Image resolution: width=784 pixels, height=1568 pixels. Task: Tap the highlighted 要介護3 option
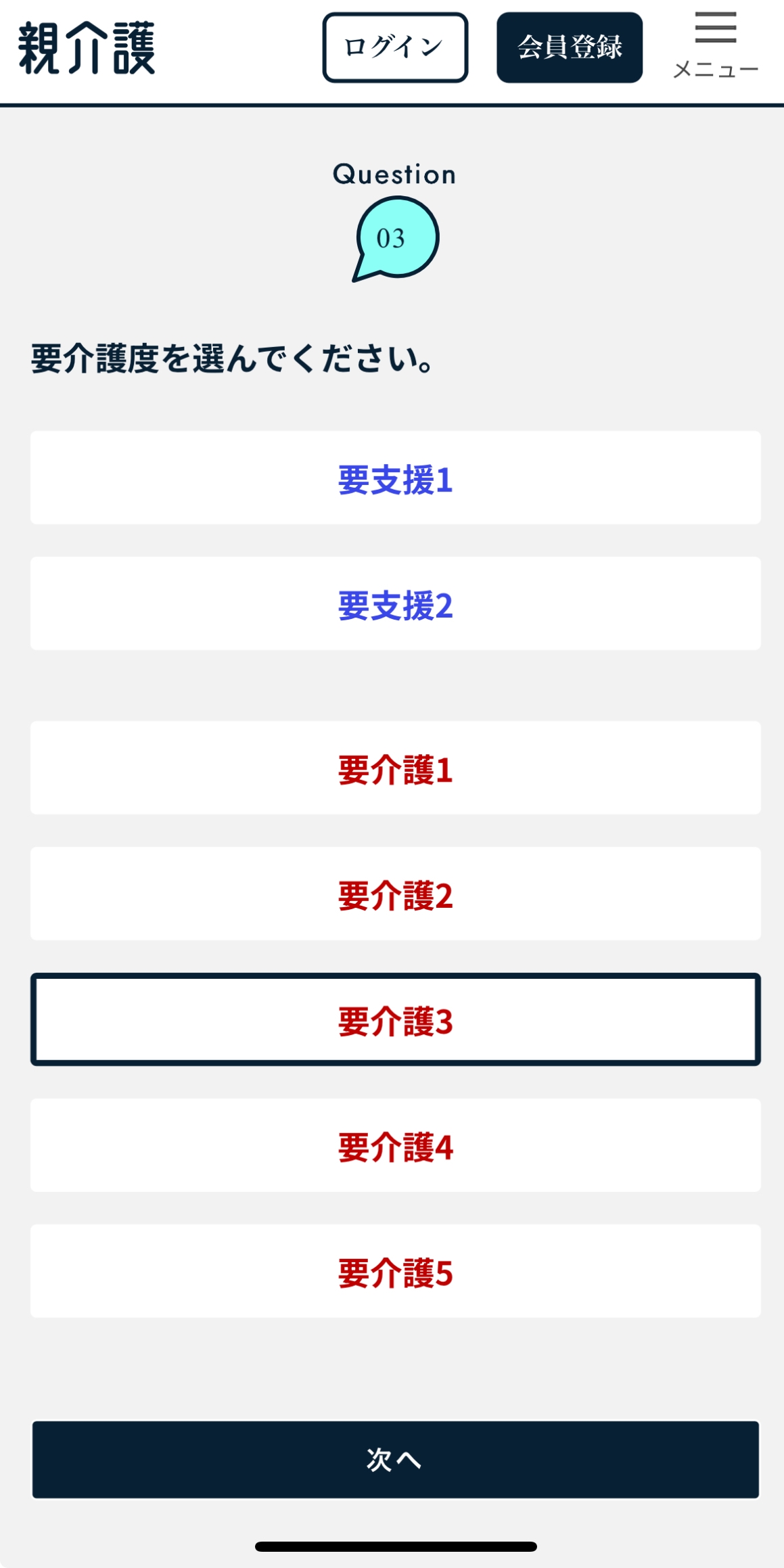[395, 1020]
